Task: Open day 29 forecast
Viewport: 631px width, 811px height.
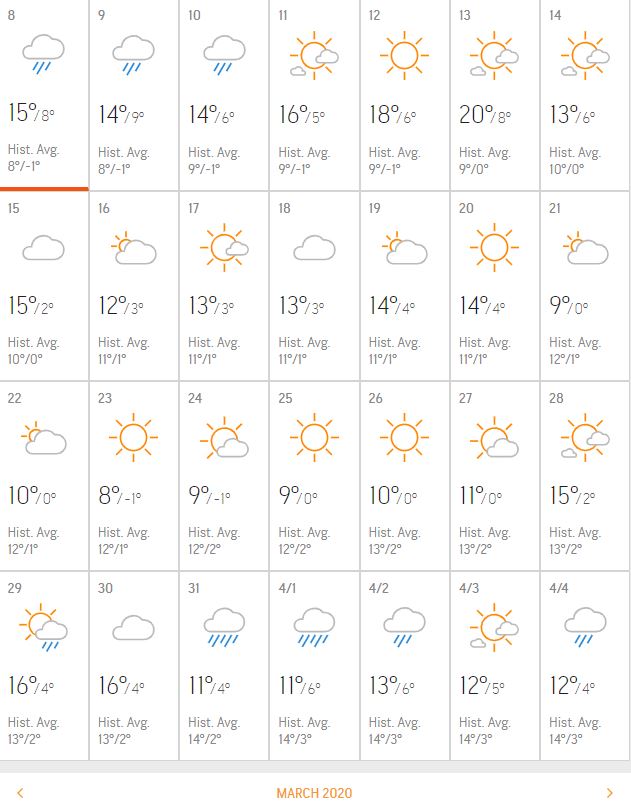Action: (44, 665)
